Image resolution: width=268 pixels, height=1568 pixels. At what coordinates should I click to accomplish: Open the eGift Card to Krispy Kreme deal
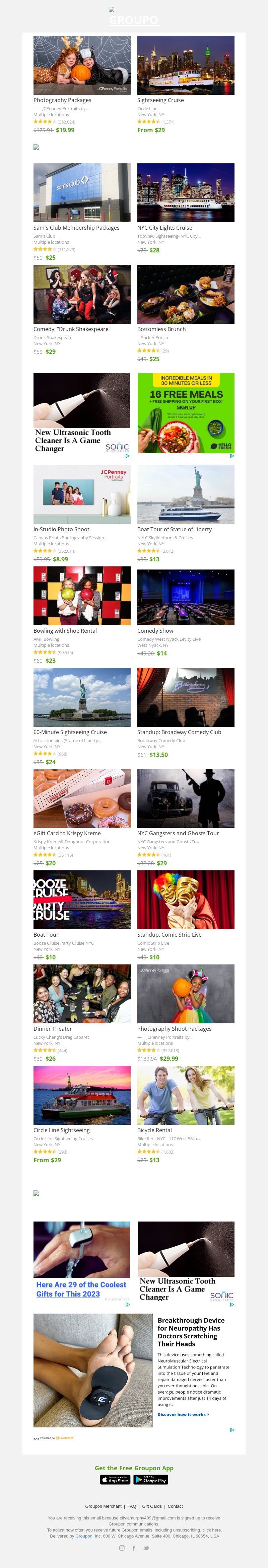click(x=82, y=798)
